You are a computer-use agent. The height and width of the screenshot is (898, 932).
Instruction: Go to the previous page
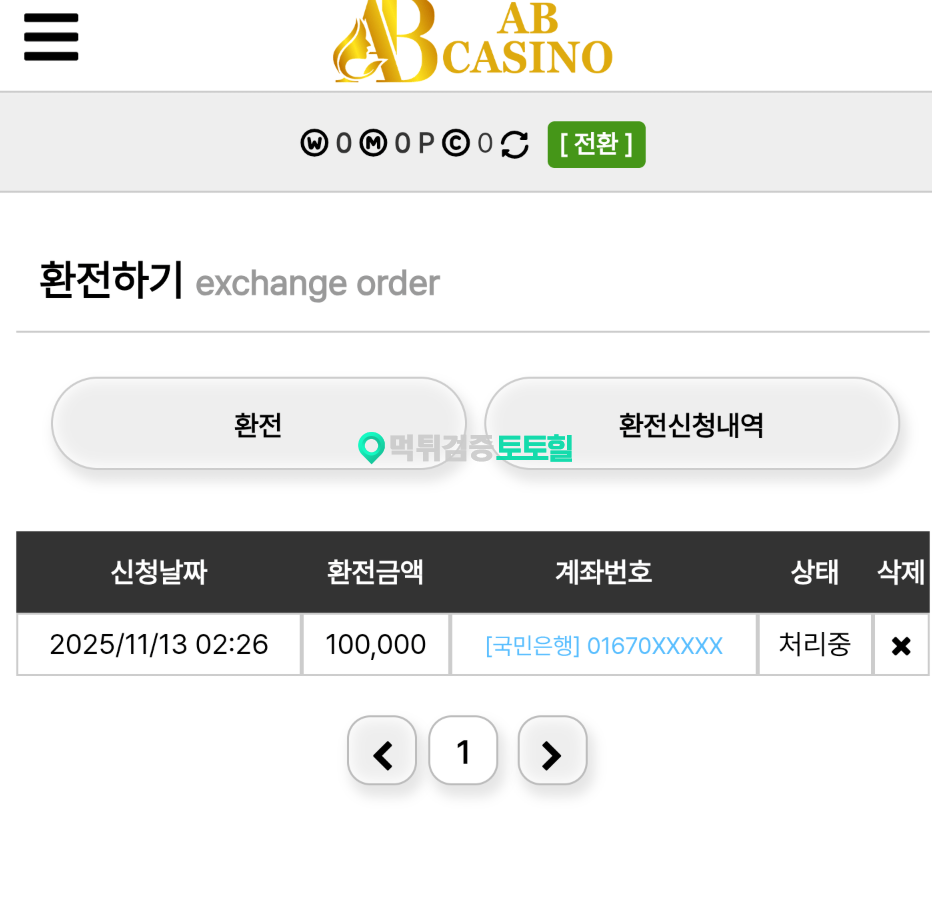[382, 752]
